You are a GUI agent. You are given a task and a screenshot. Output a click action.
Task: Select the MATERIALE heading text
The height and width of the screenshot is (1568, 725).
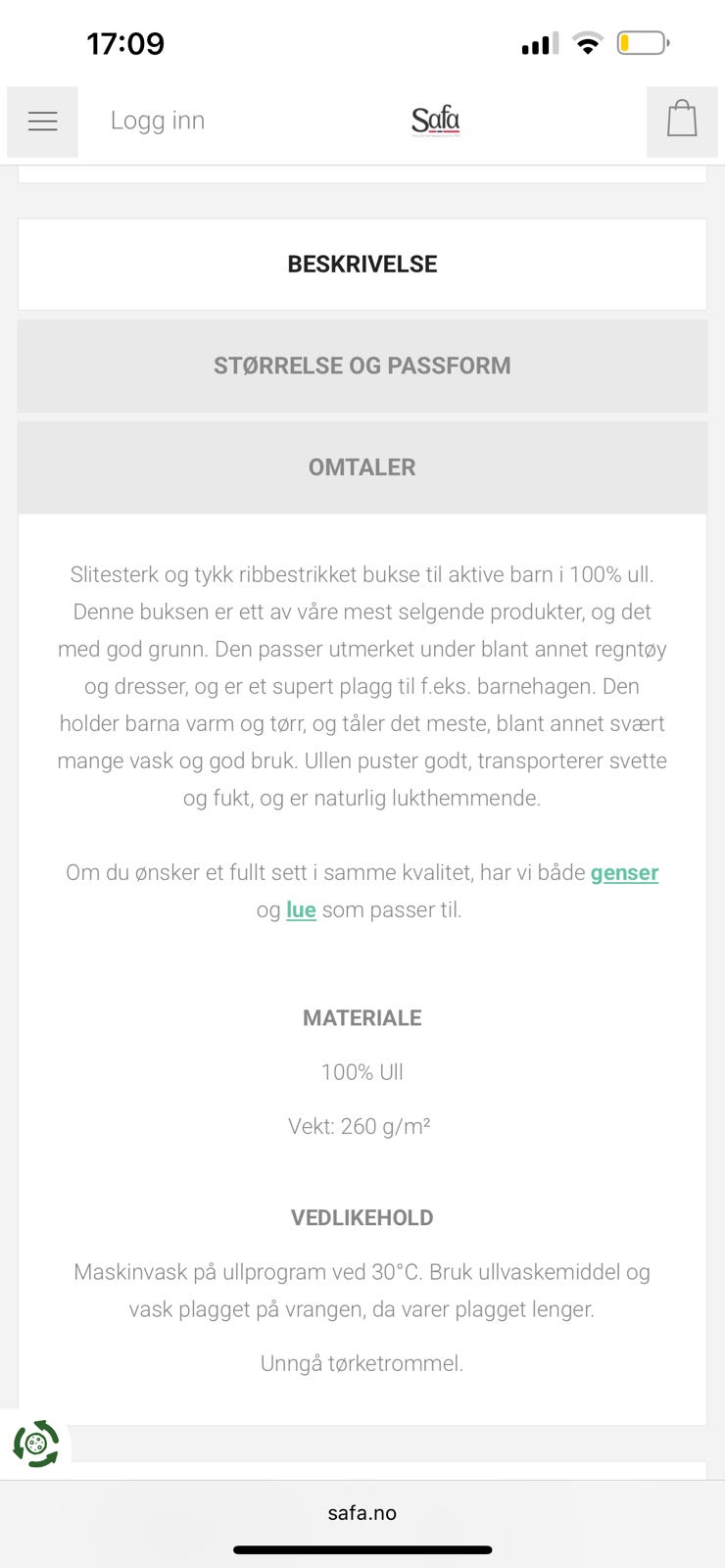click(362, 1017)
